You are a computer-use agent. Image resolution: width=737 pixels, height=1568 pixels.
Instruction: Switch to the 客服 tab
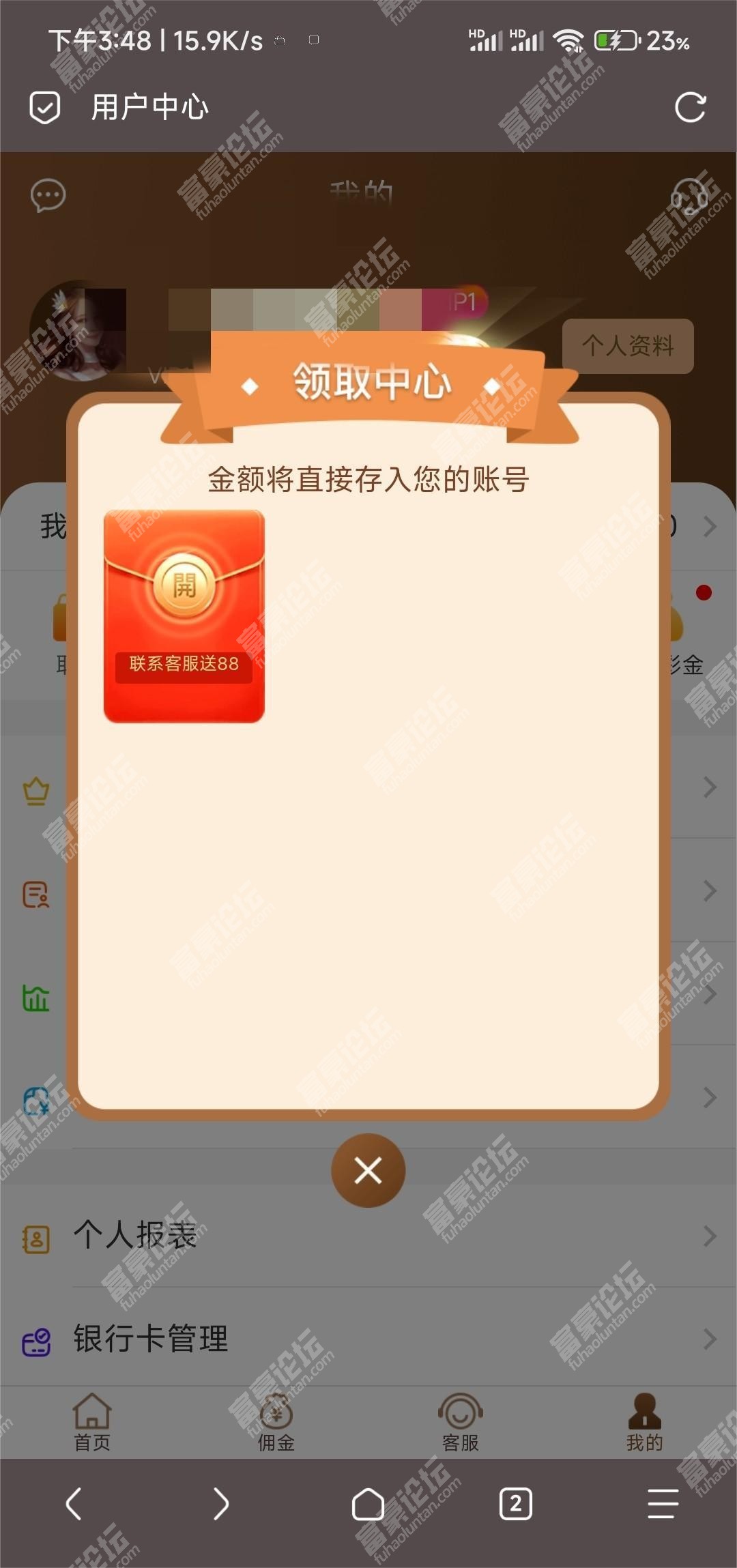coord(461,1423)
